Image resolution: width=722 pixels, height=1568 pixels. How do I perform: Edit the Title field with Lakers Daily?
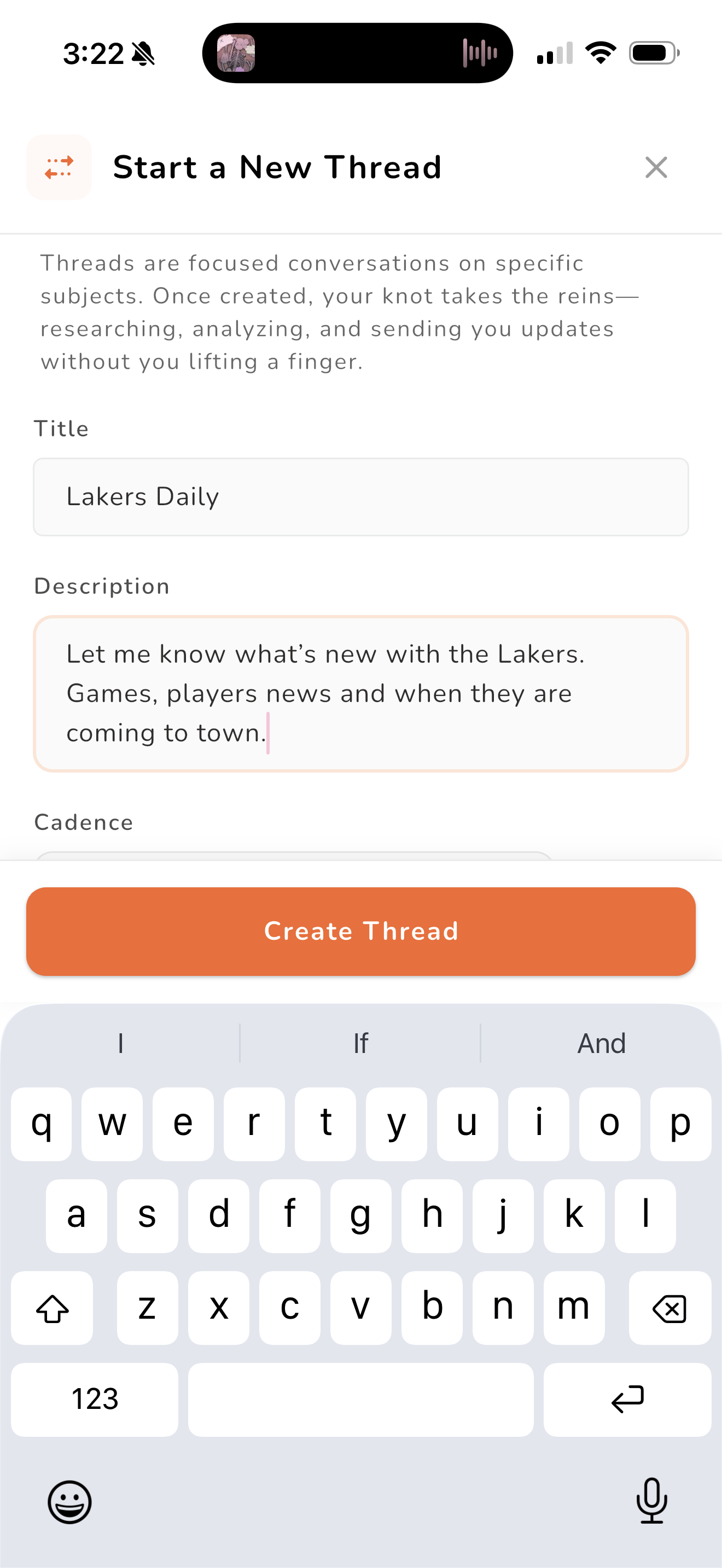click(x=360, y=496)
